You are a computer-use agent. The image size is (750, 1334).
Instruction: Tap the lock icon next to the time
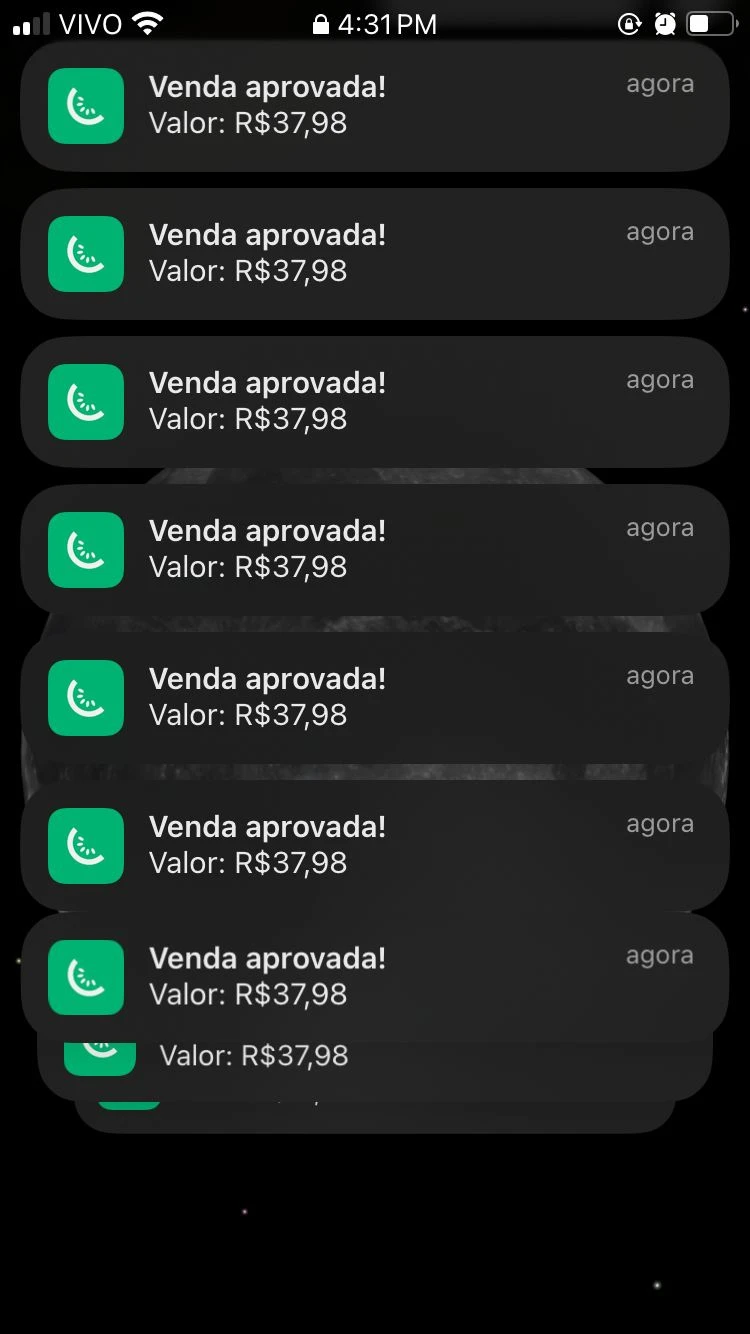(321, 22)
